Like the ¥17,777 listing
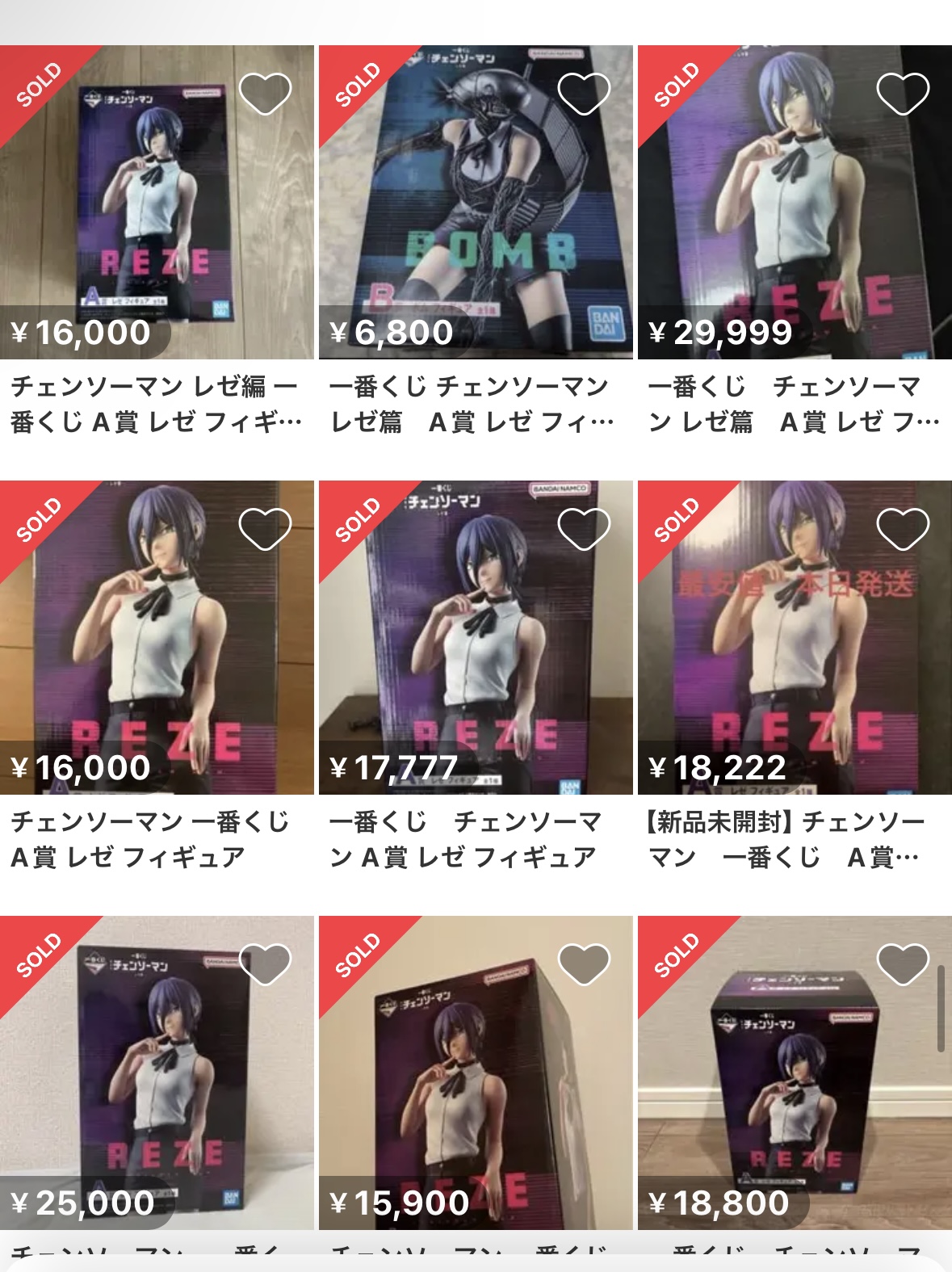The height and width of the screenshot is (1272, 952). click(584, 530)
